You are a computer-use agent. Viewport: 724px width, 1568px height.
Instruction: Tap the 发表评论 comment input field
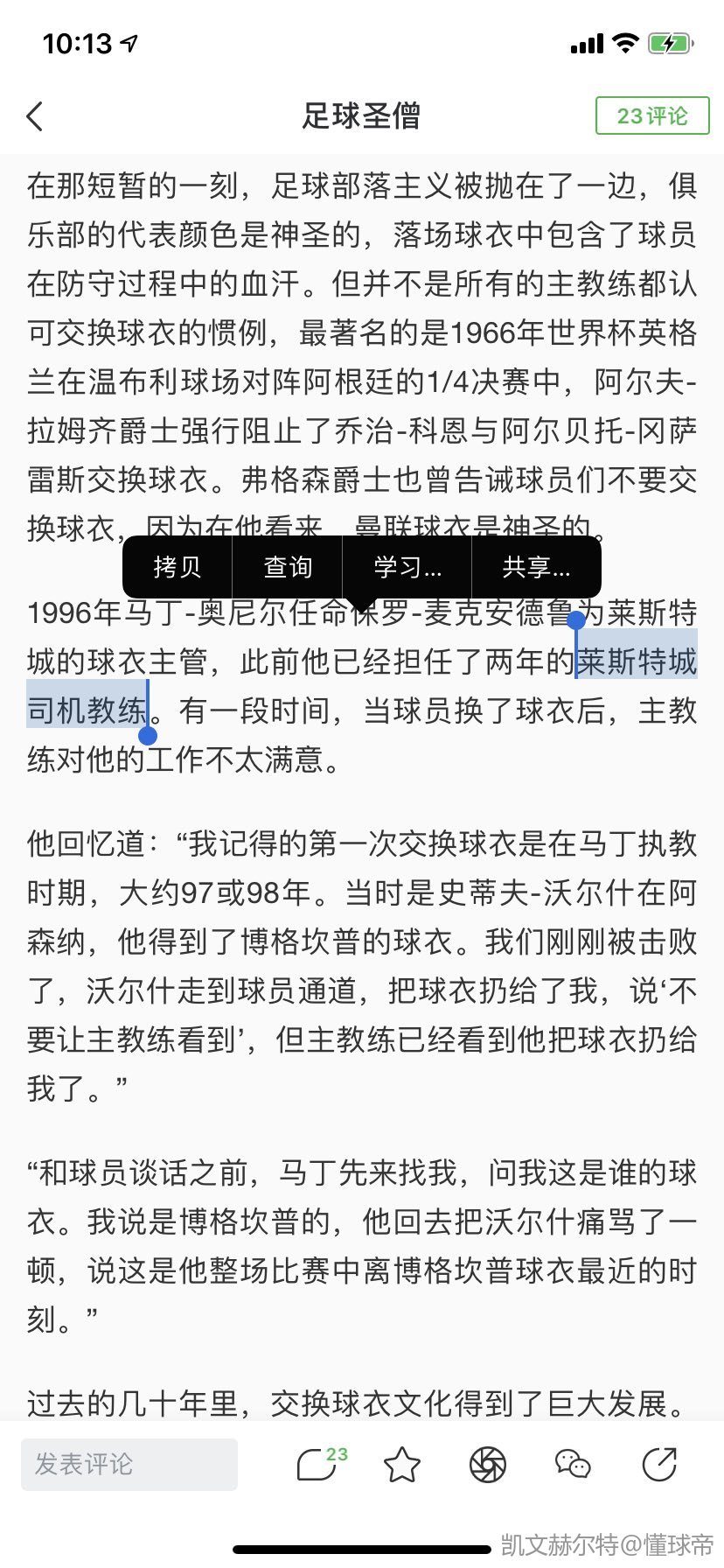pos(129,1464)
